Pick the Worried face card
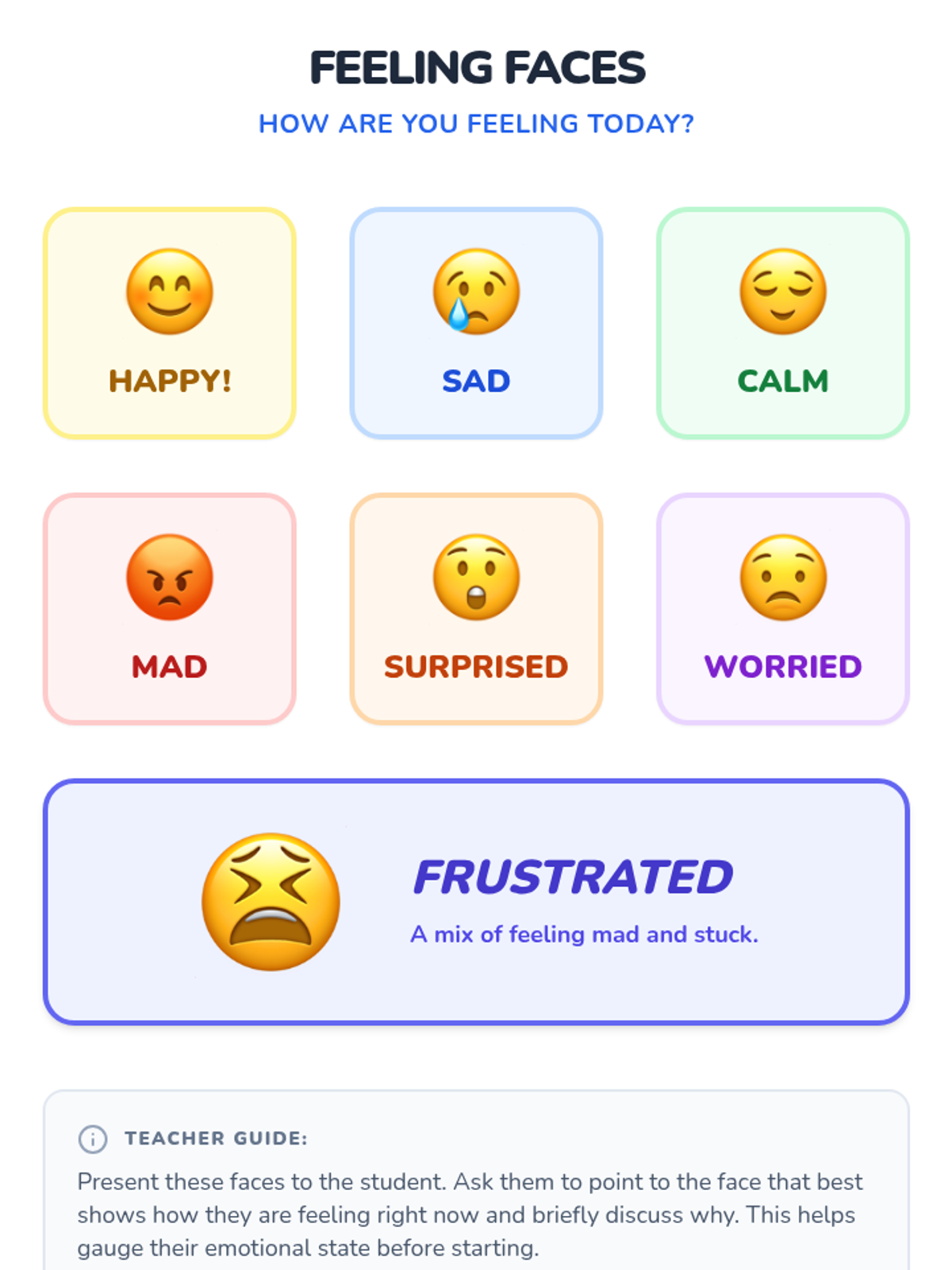The width and height of the screenshot is (952, 1270). click(783, 609)
